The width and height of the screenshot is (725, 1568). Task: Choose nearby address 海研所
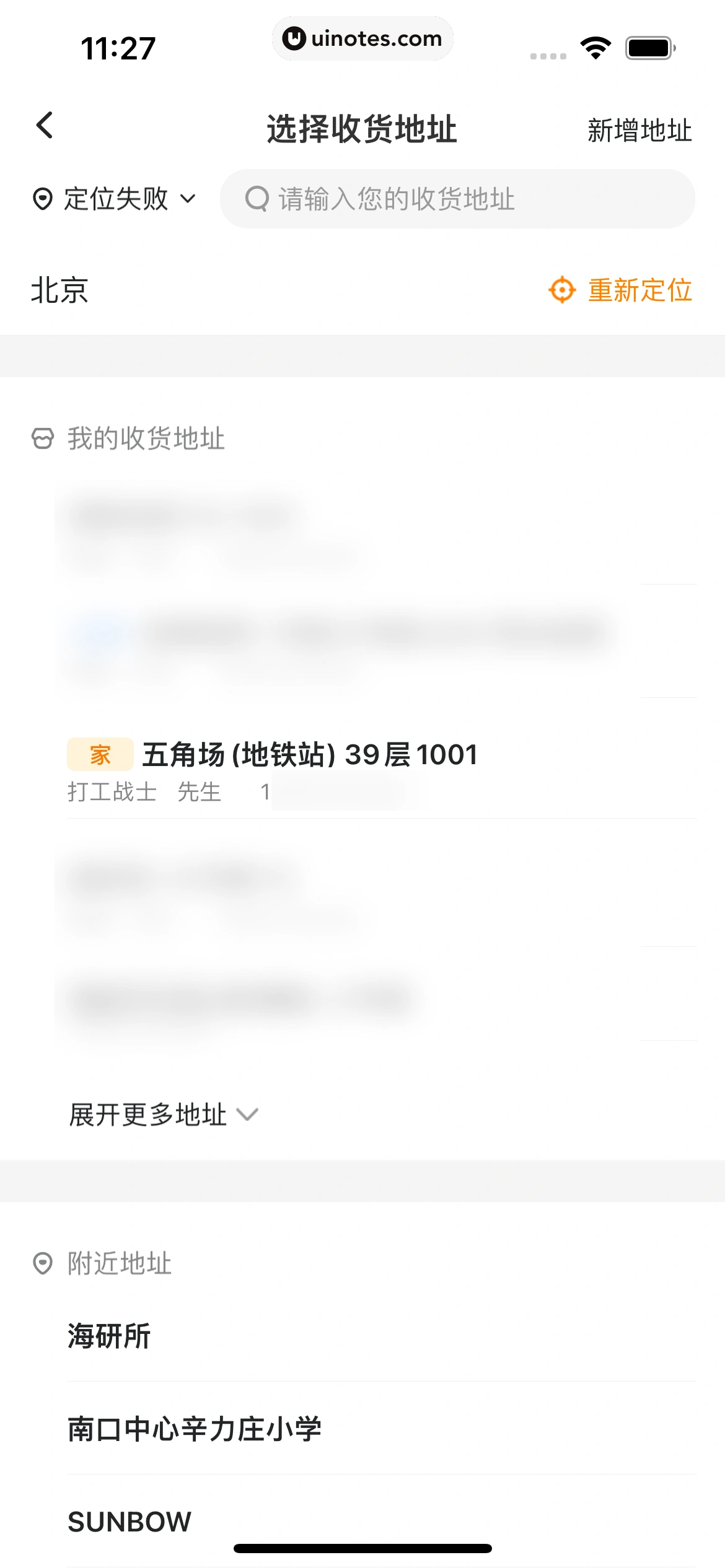pos(109,1336)
